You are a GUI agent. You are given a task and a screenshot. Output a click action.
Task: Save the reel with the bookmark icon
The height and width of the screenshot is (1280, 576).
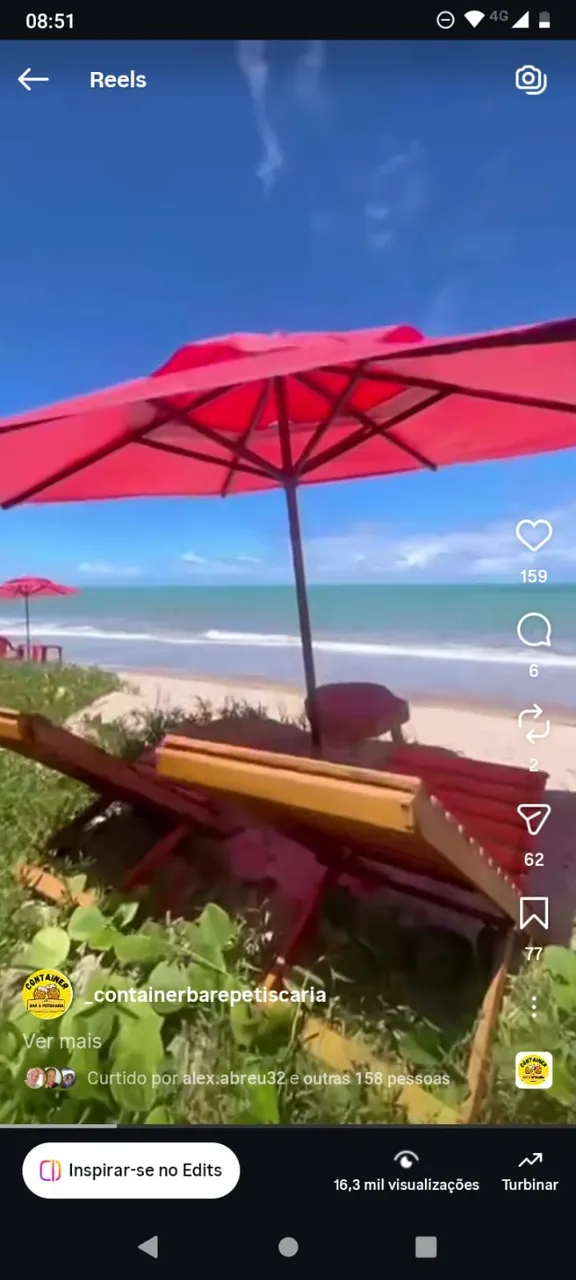pos(534,913)
